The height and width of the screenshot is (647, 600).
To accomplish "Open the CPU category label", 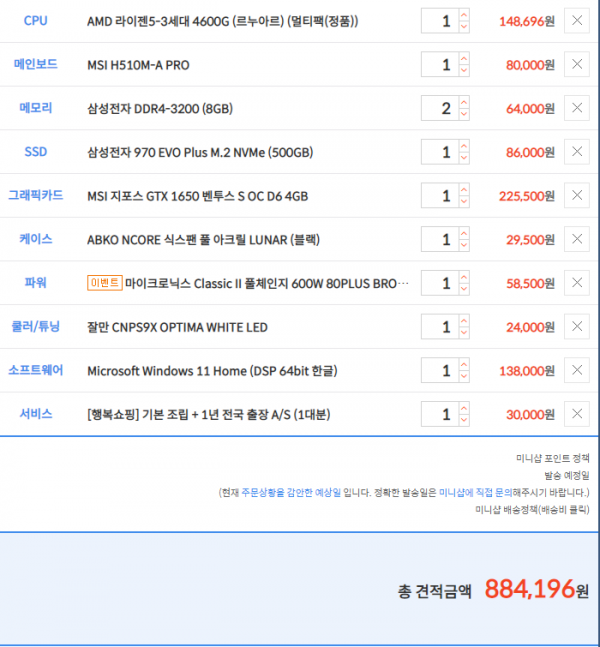I will 35,21.
